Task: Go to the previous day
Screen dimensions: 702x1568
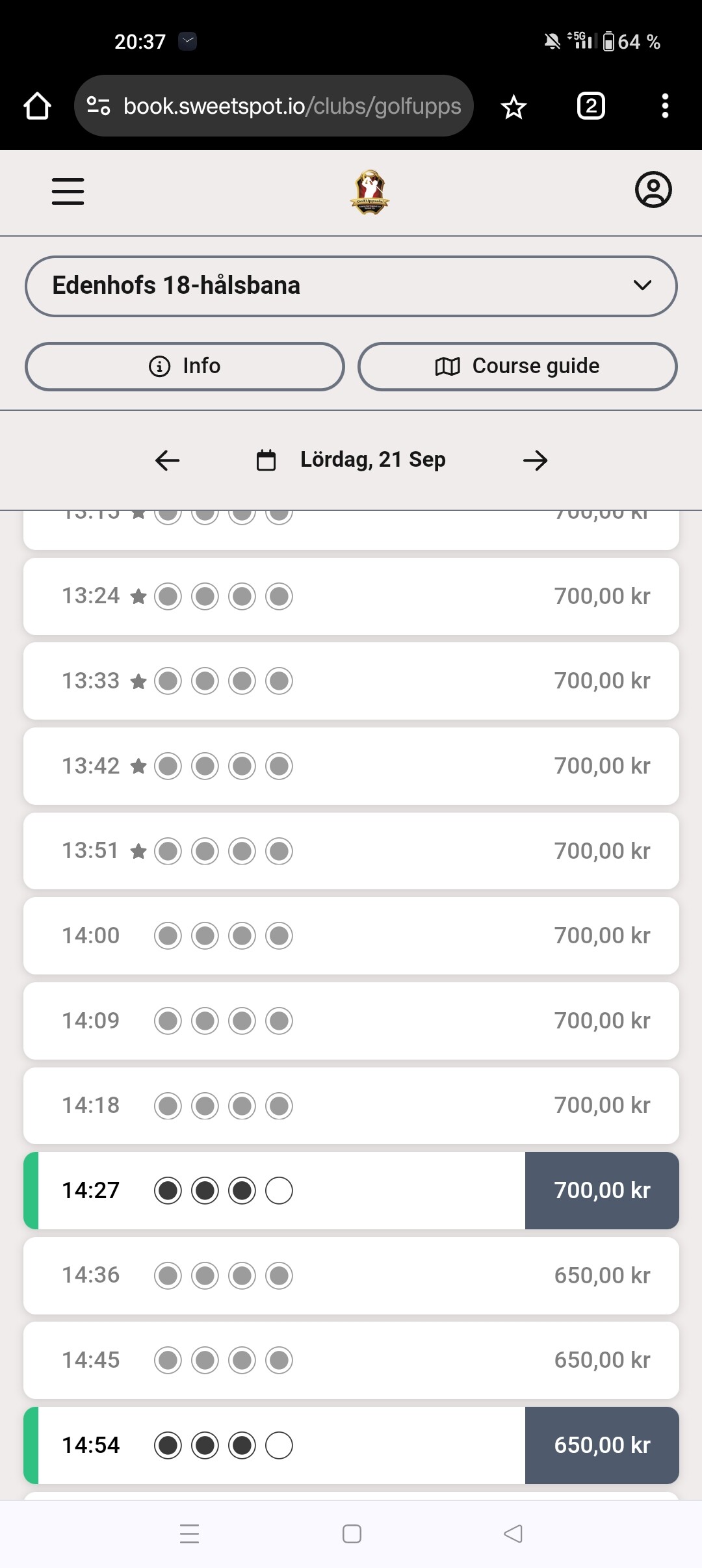Action: coord(167,460)
